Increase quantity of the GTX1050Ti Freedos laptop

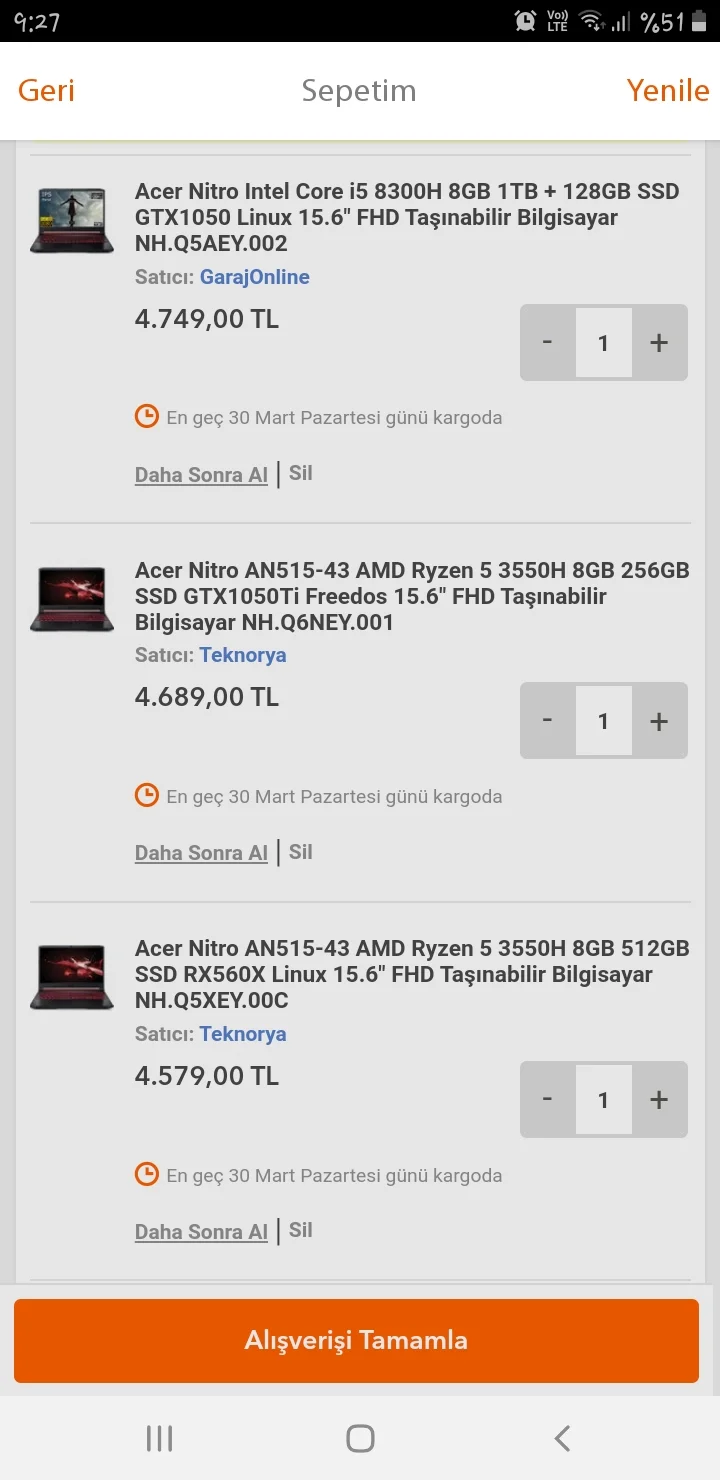click(x=659, y=721)
